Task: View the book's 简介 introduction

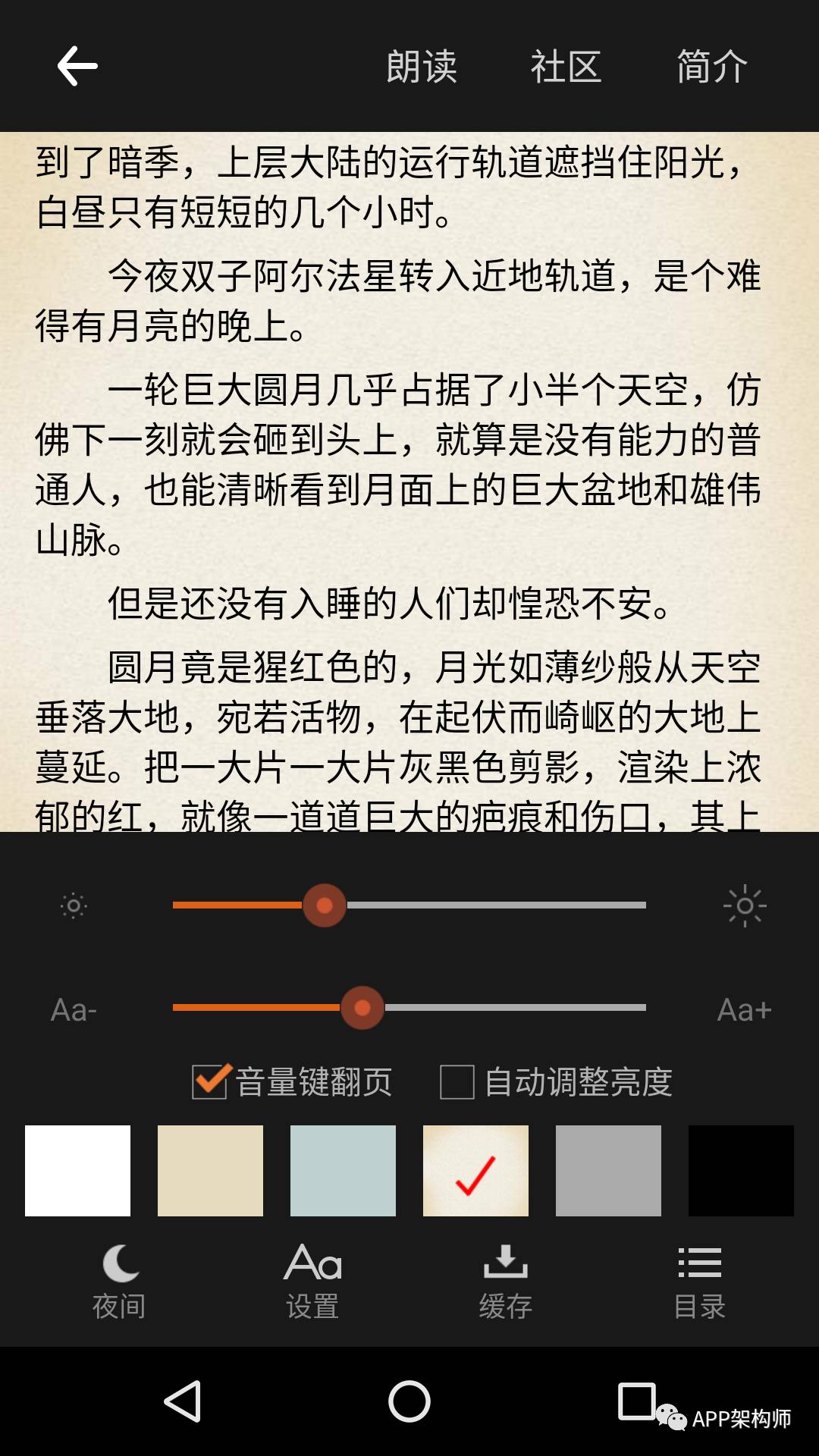Action: [x=712, y=67]
